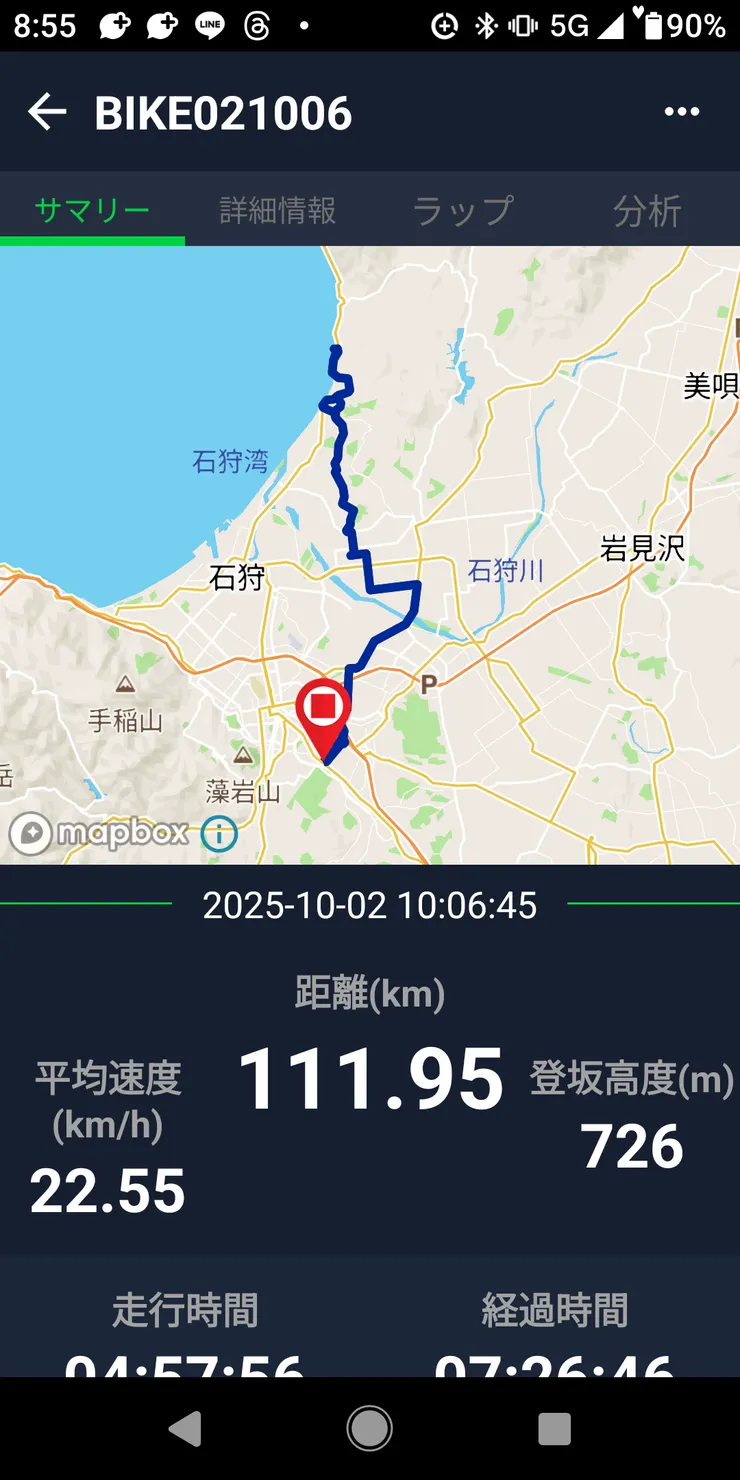Switch to the 詳細情報 tab
This screenshot has height=1480, width=740.
point(277,211)
